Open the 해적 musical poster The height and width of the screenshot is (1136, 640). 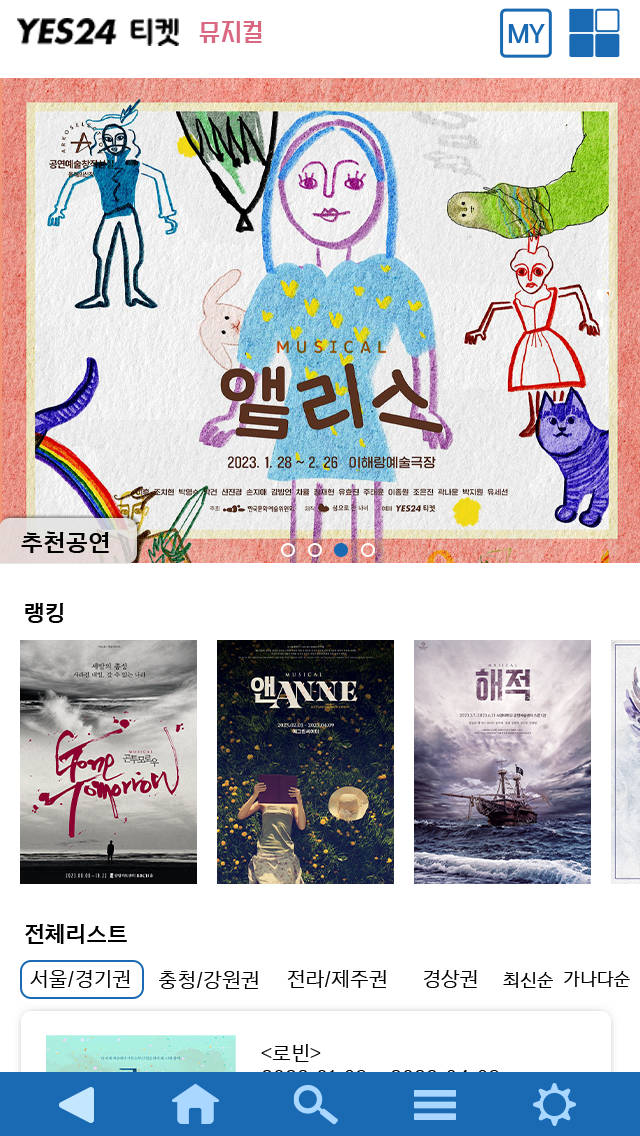click(x=502, y=762)
